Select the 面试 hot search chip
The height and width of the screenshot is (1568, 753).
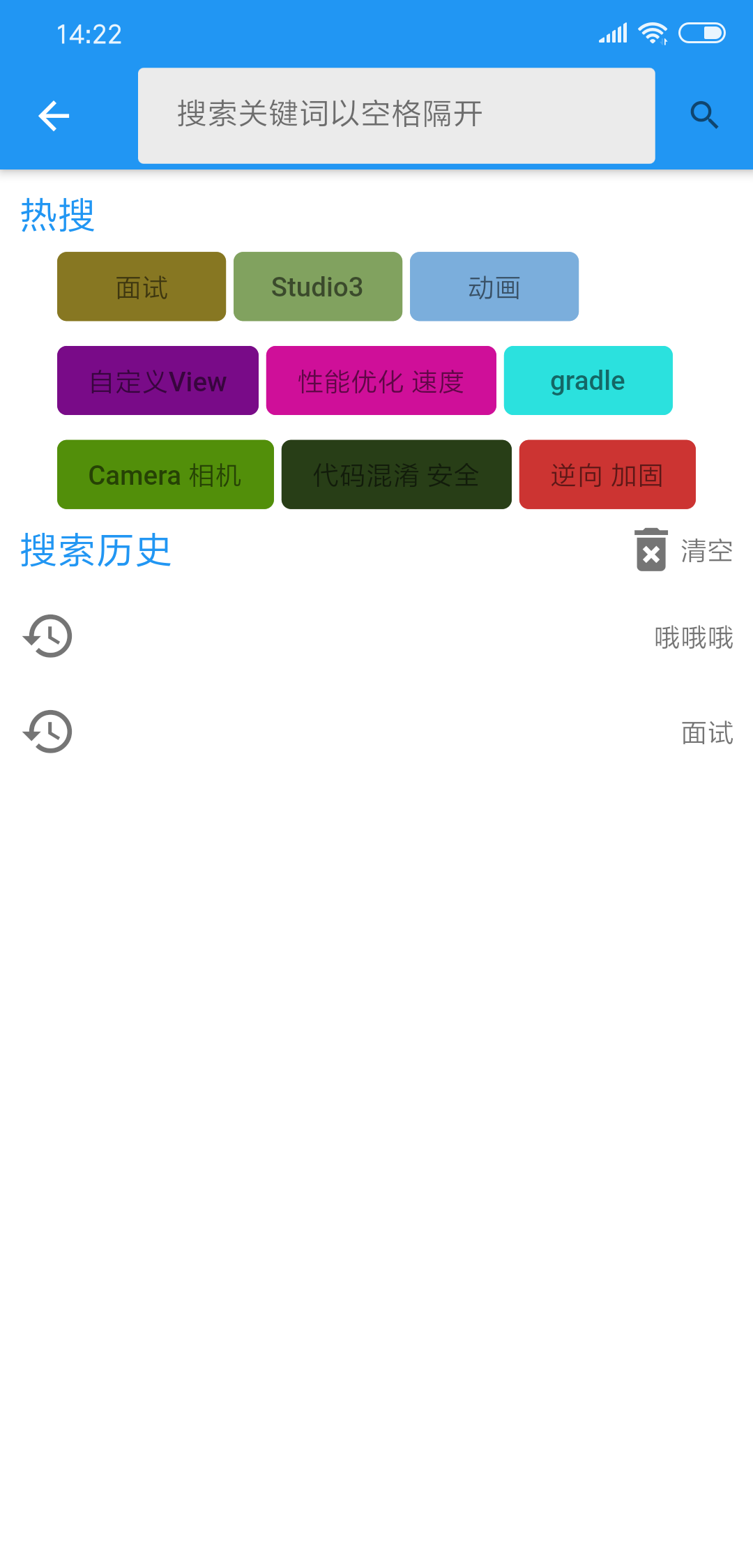142,287
